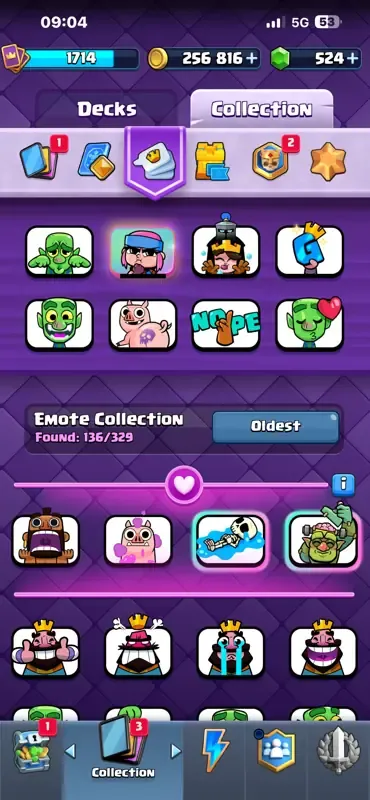Open the cards section icon
The image size is (370, 800).
coord(38,160)
